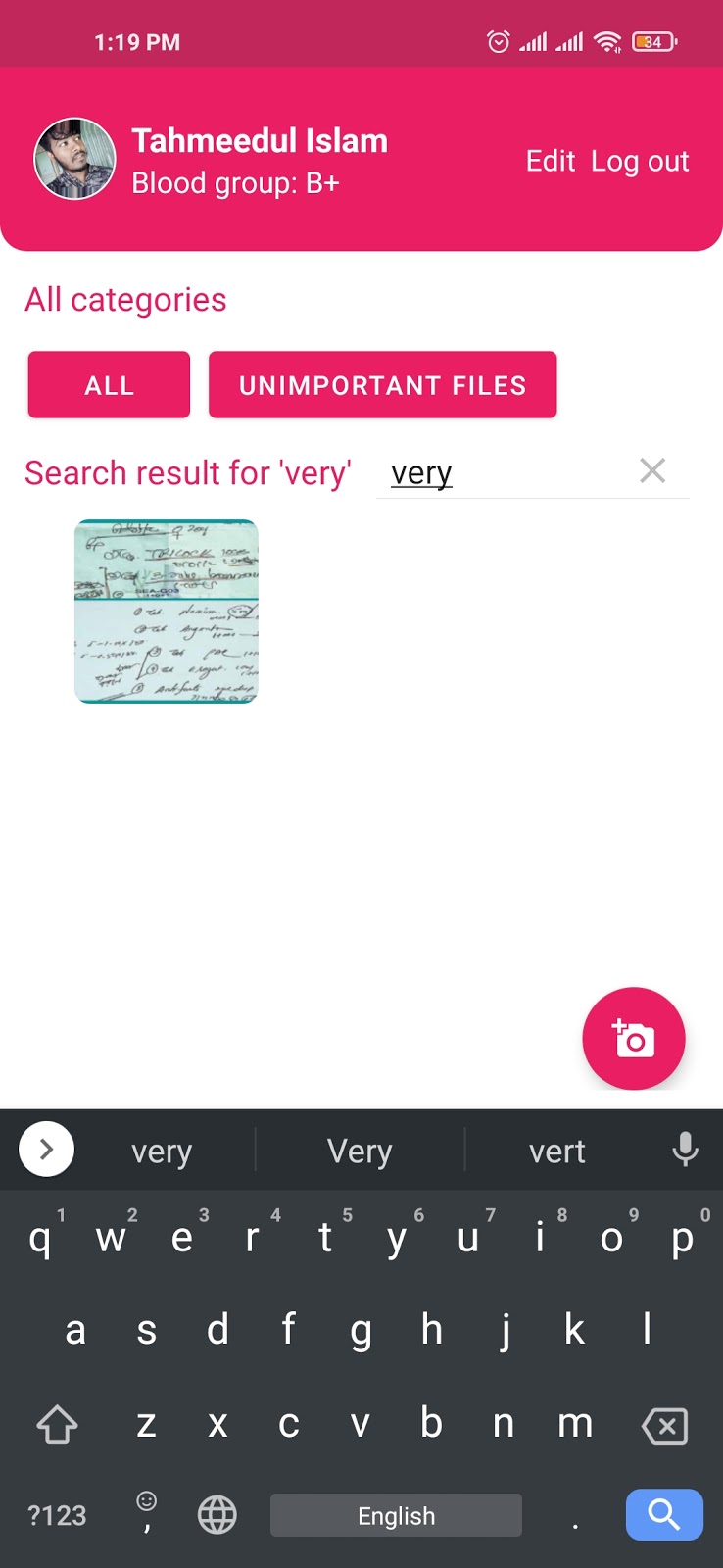Filter by UNIMPORTANT FILES category
Screen dimensions: 723x1568
click(x=383, y=385)
